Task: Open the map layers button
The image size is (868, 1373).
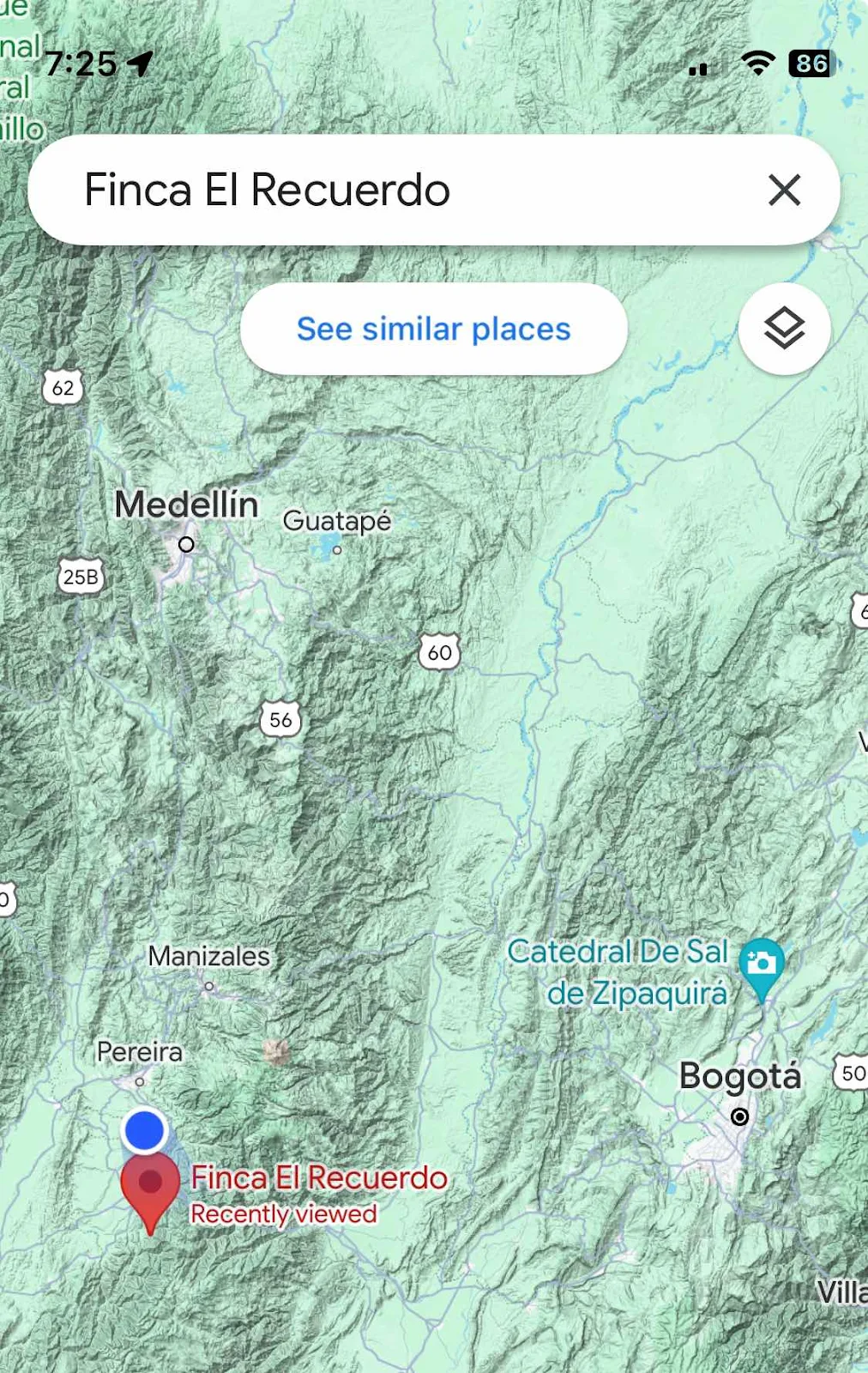Action: pos(784,329)
